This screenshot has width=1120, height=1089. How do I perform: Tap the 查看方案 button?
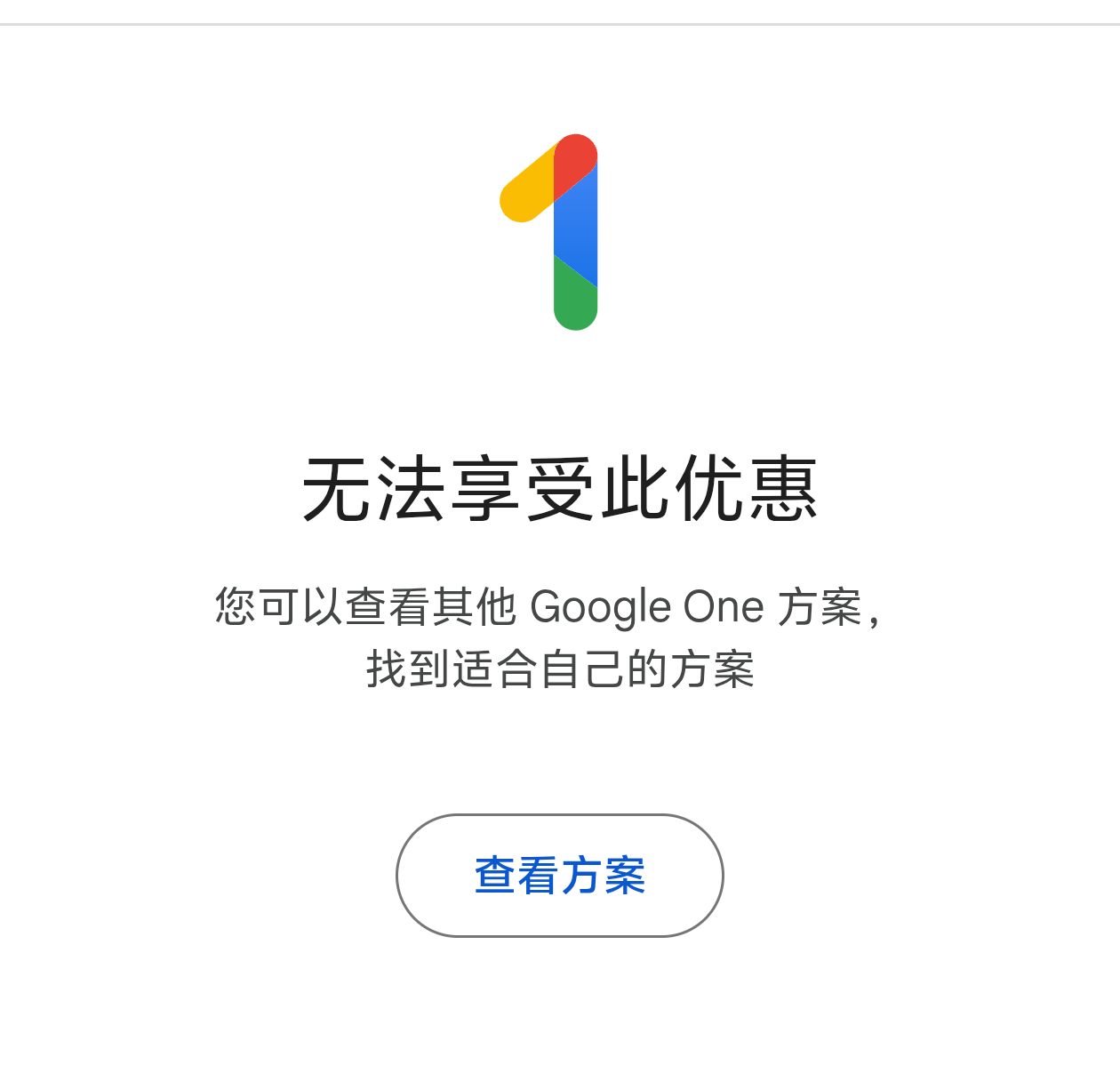coord(560,876)
